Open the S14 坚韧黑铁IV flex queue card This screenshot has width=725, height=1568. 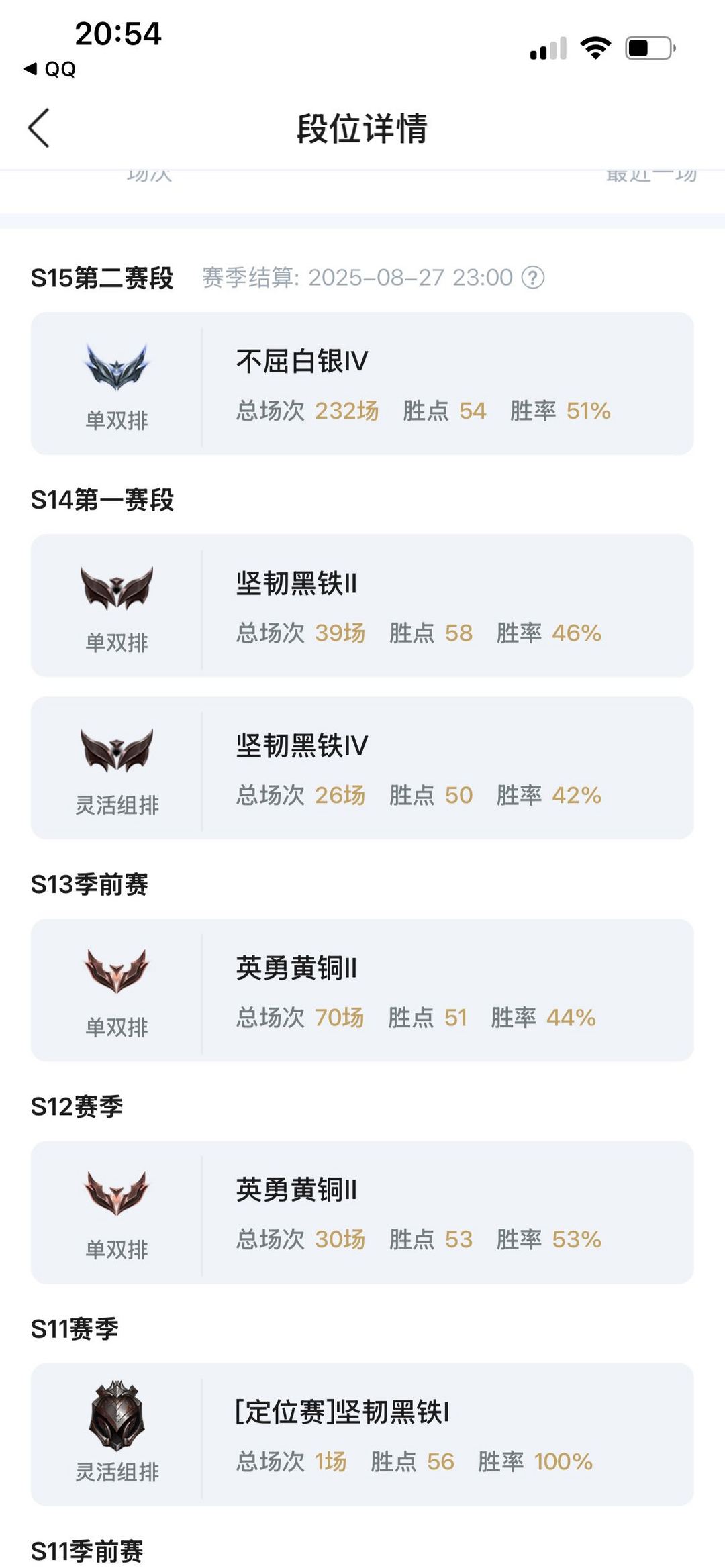[x=362, y=768]
